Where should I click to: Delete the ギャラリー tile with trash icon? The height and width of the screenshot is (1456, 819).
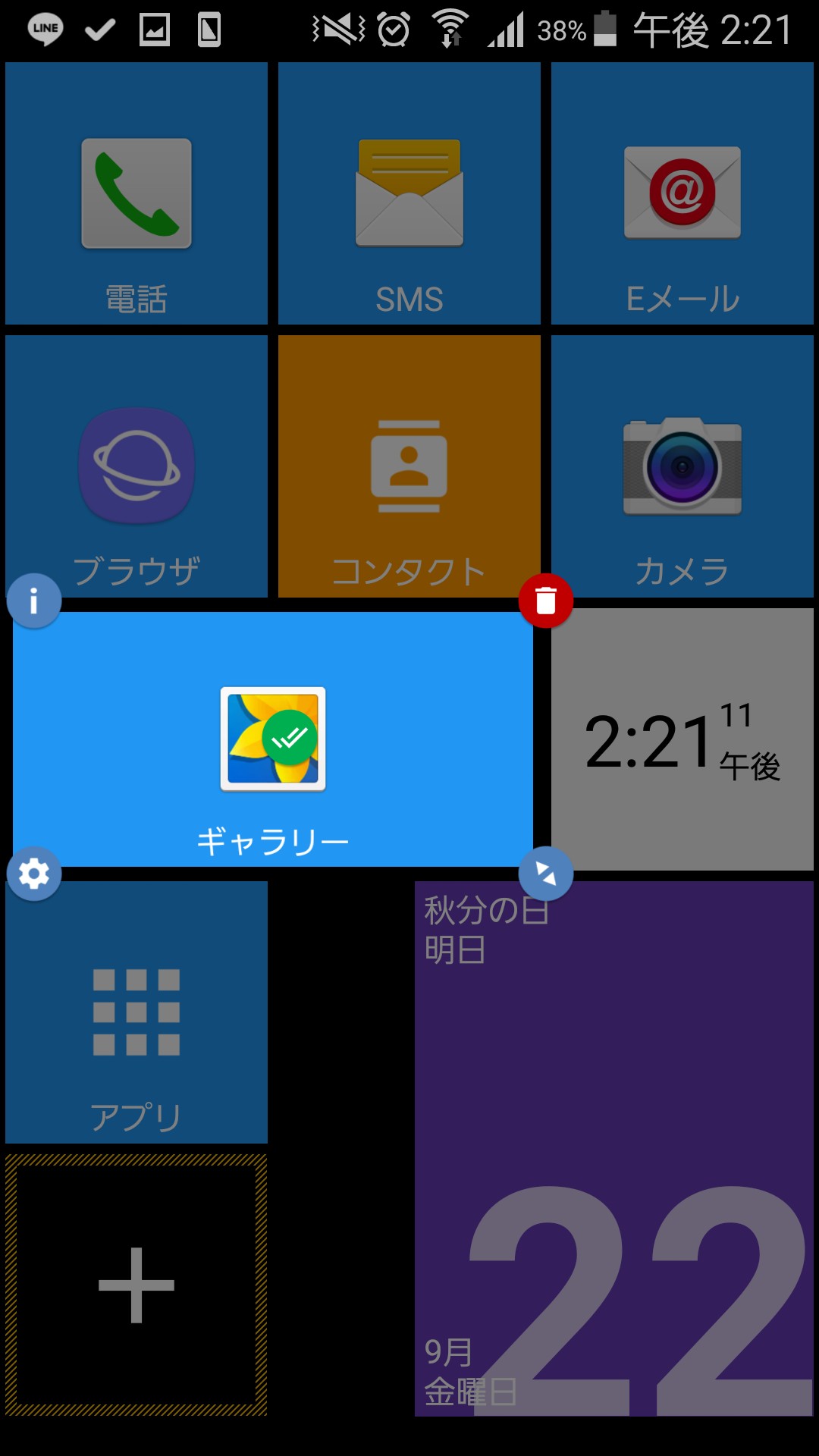[x=546, y=601]
